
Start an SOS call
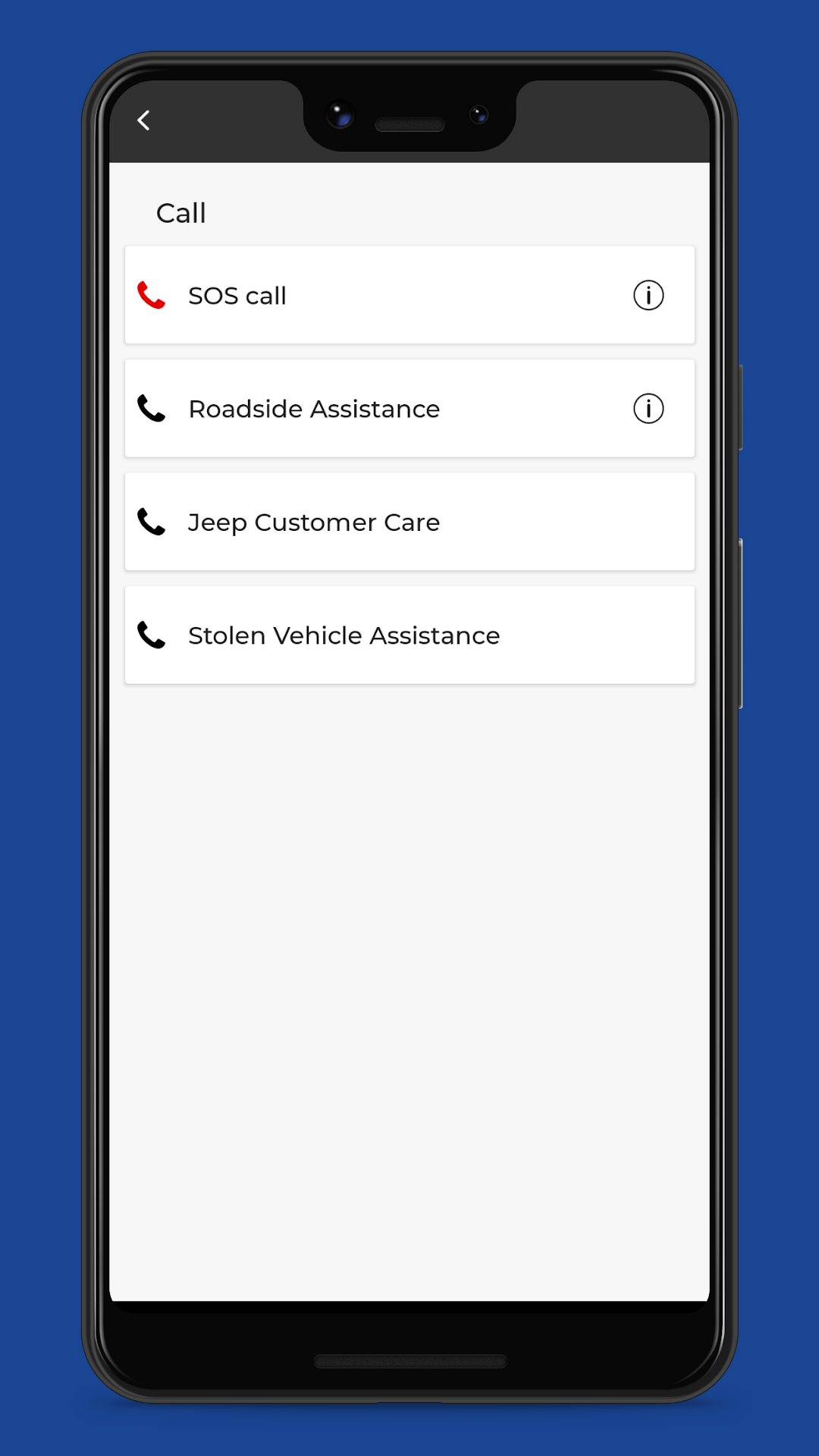(237, 296)
